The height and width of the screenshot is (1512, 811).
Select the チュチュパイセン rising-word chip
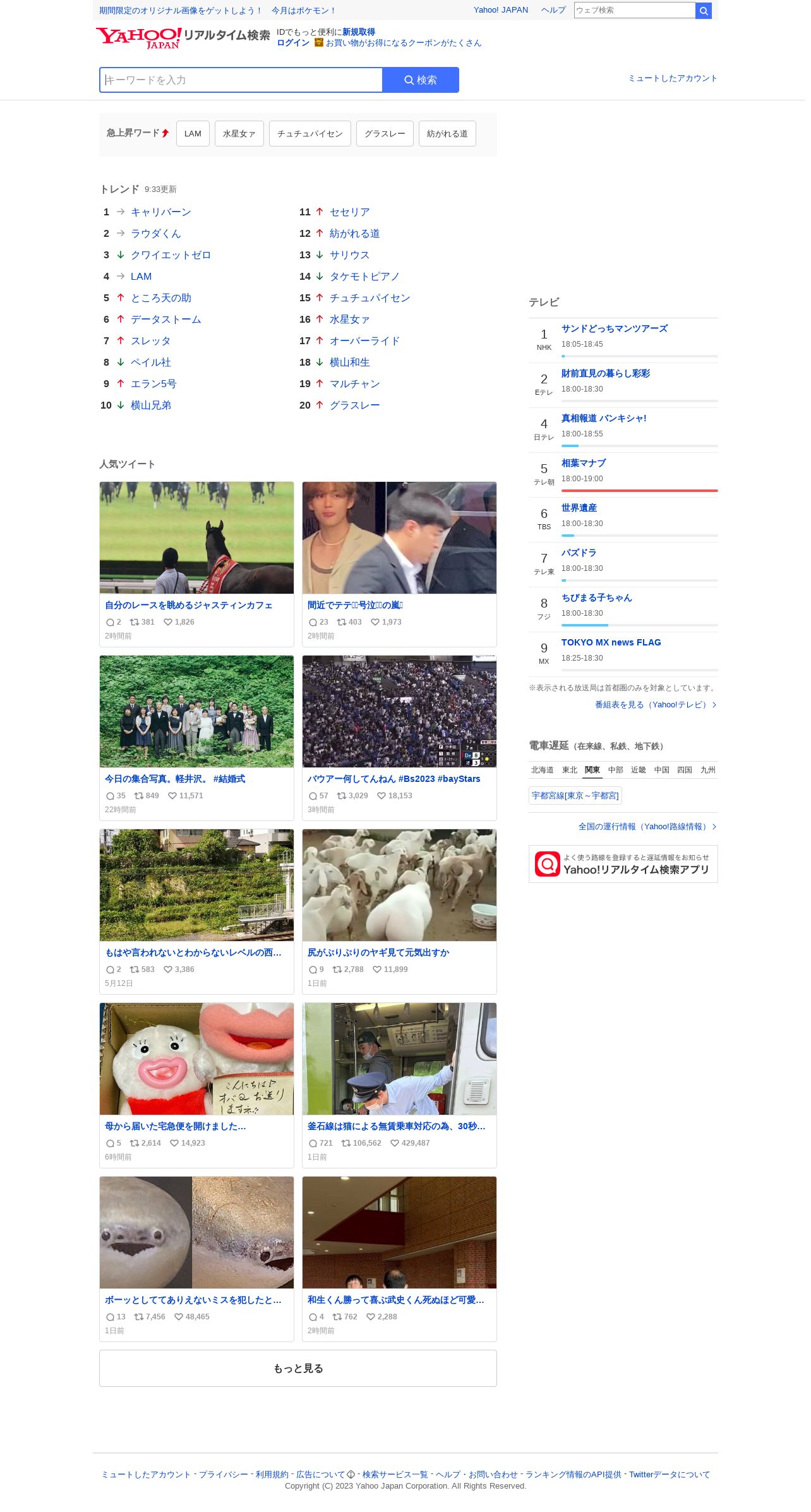(310, 134)
